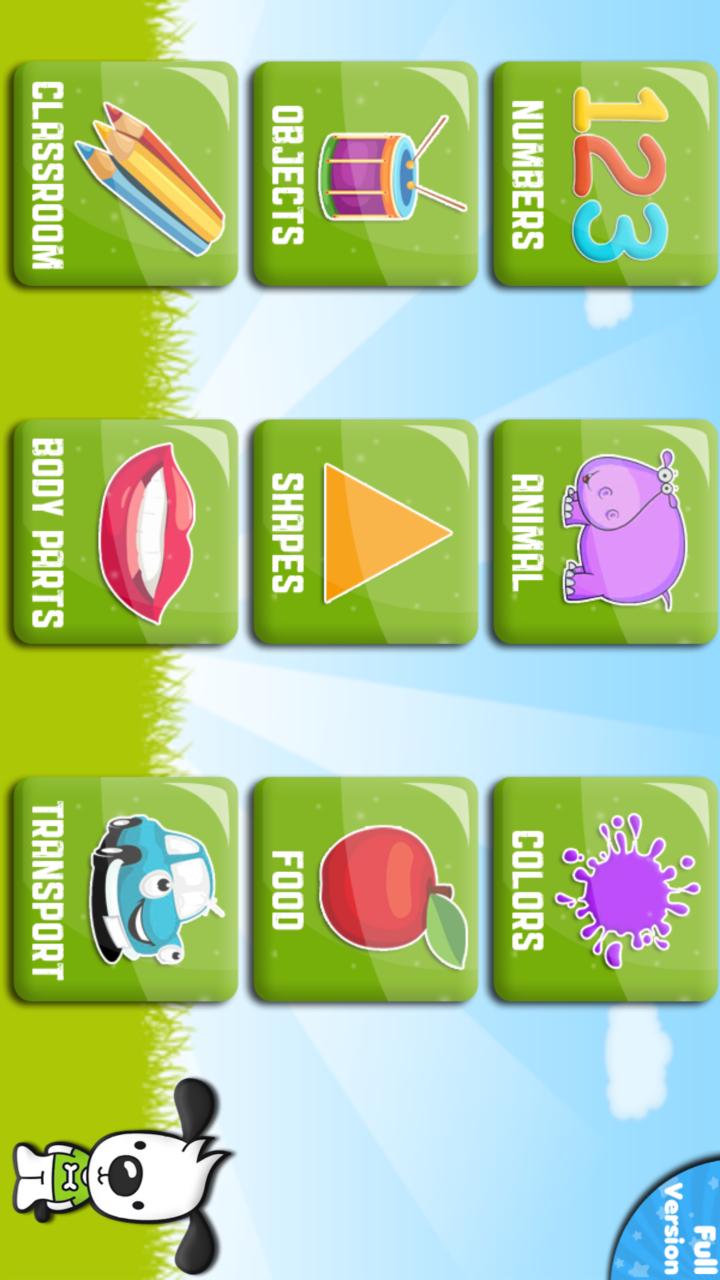Viewport: 720px width, 1280px height.
Task: Open the Classroom category
Action: click(x=125, y=174)
